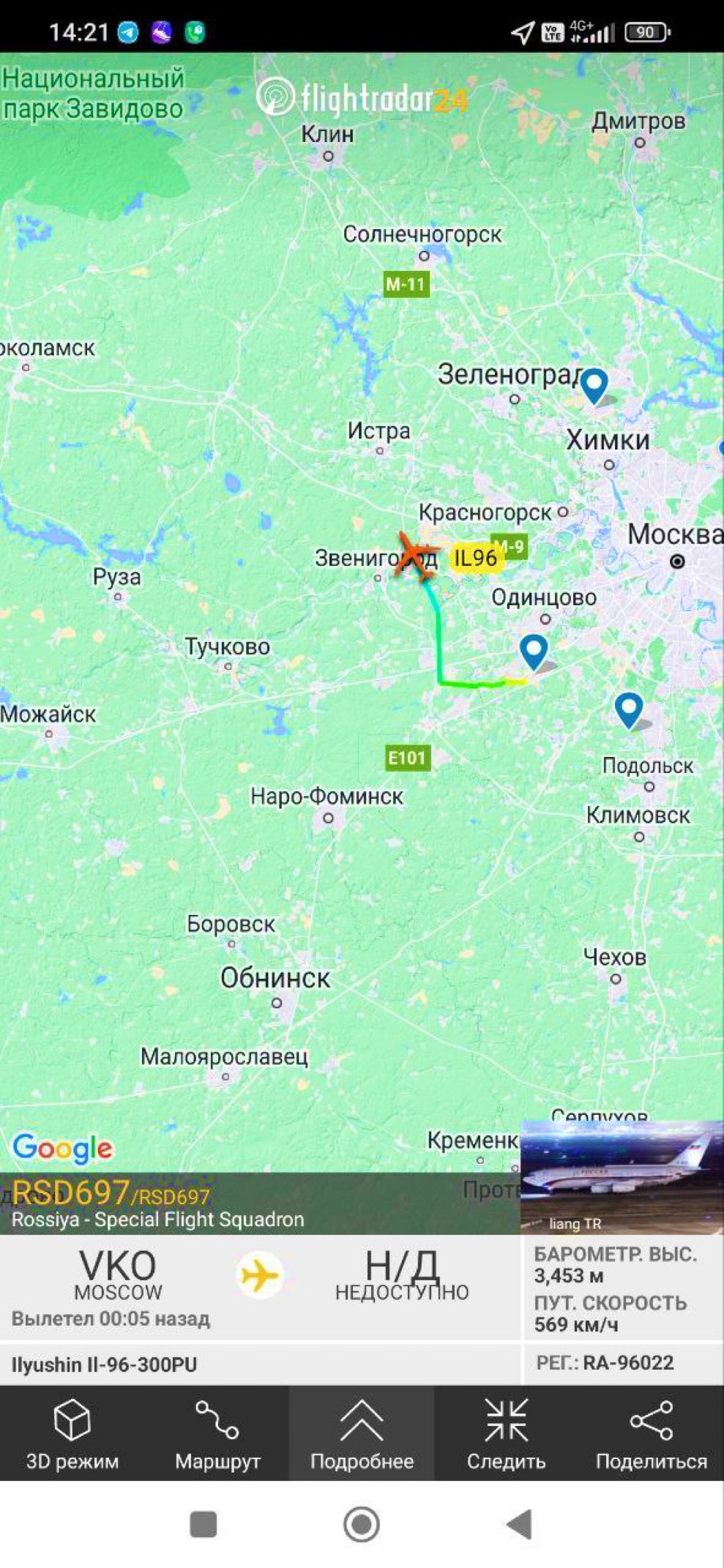Tap the airport pin below Одинцово
The height and width of the screenshot is (1568, 724).
(x=534, y=651)
